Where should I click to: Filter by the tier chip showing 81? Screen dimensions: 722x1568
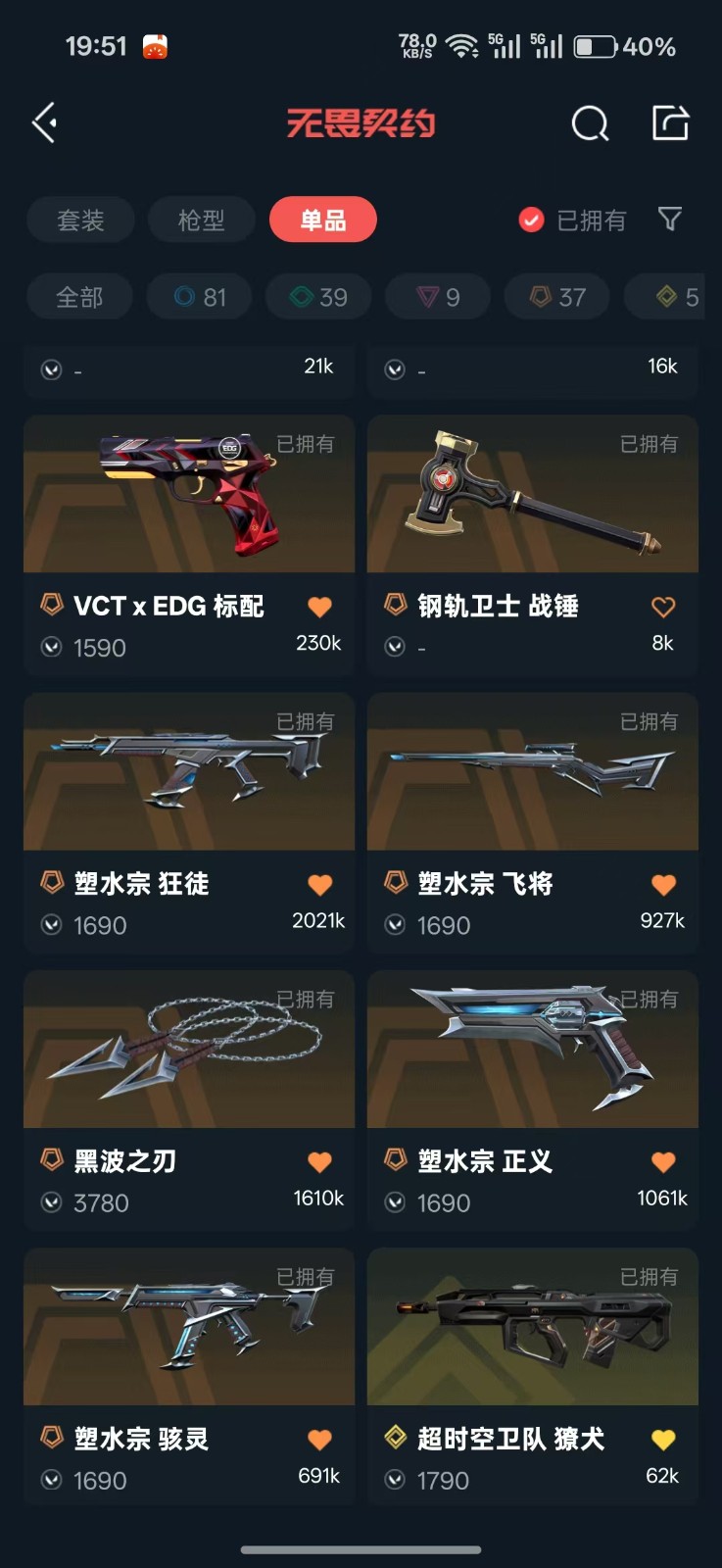coord(200,297)
